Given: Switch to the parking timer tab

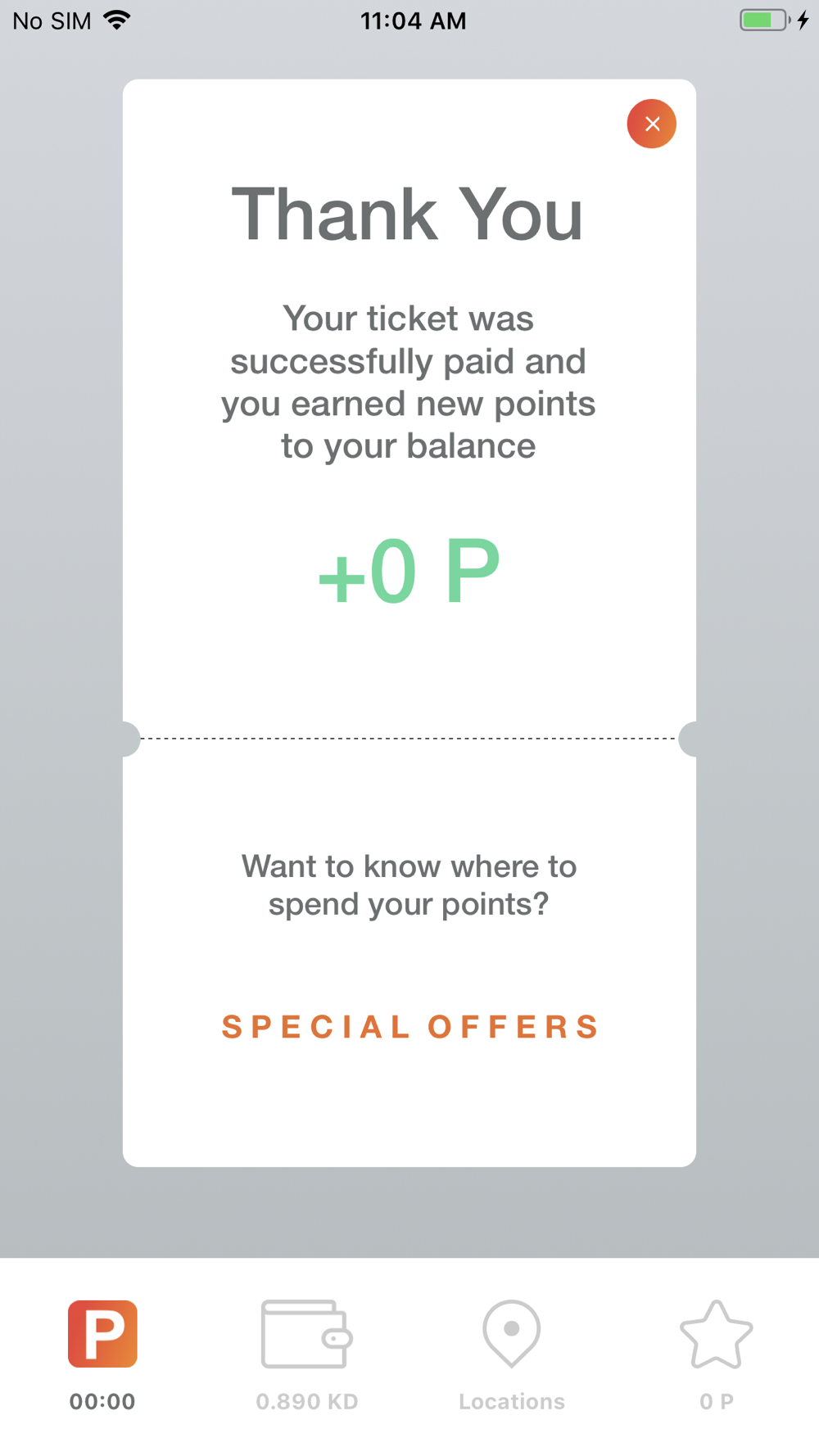Looking at the screenshot, I should [102, 1356].
